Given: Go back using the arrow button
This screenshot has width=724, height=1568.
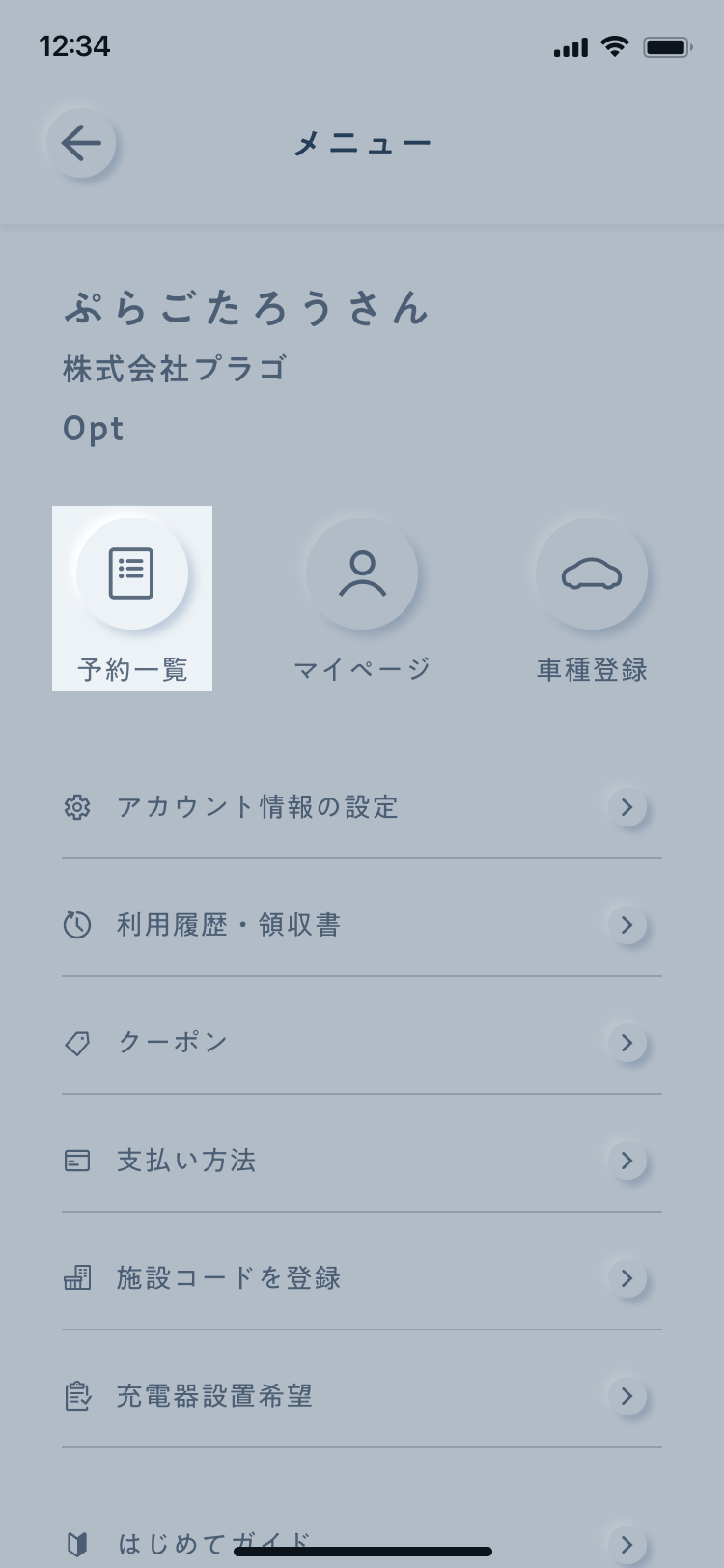Looking at the screenshot, I should [81, 144].
